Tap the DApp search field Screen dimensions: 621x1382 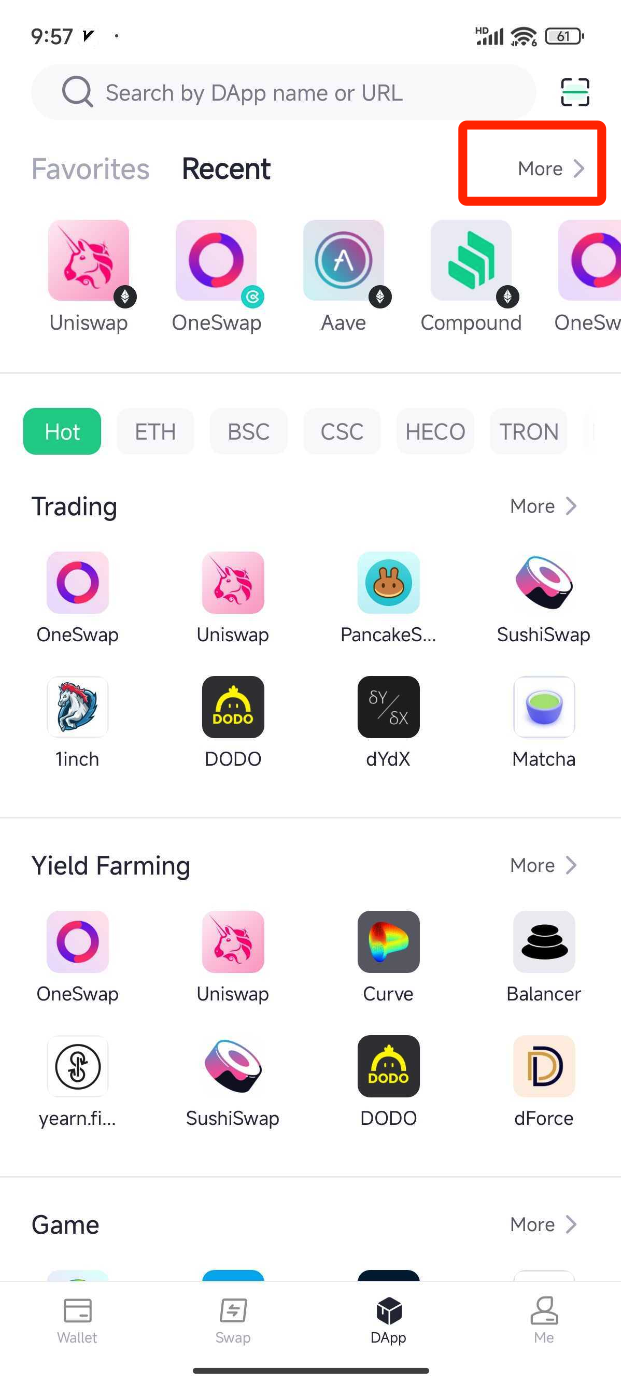[x=284, y=93]
